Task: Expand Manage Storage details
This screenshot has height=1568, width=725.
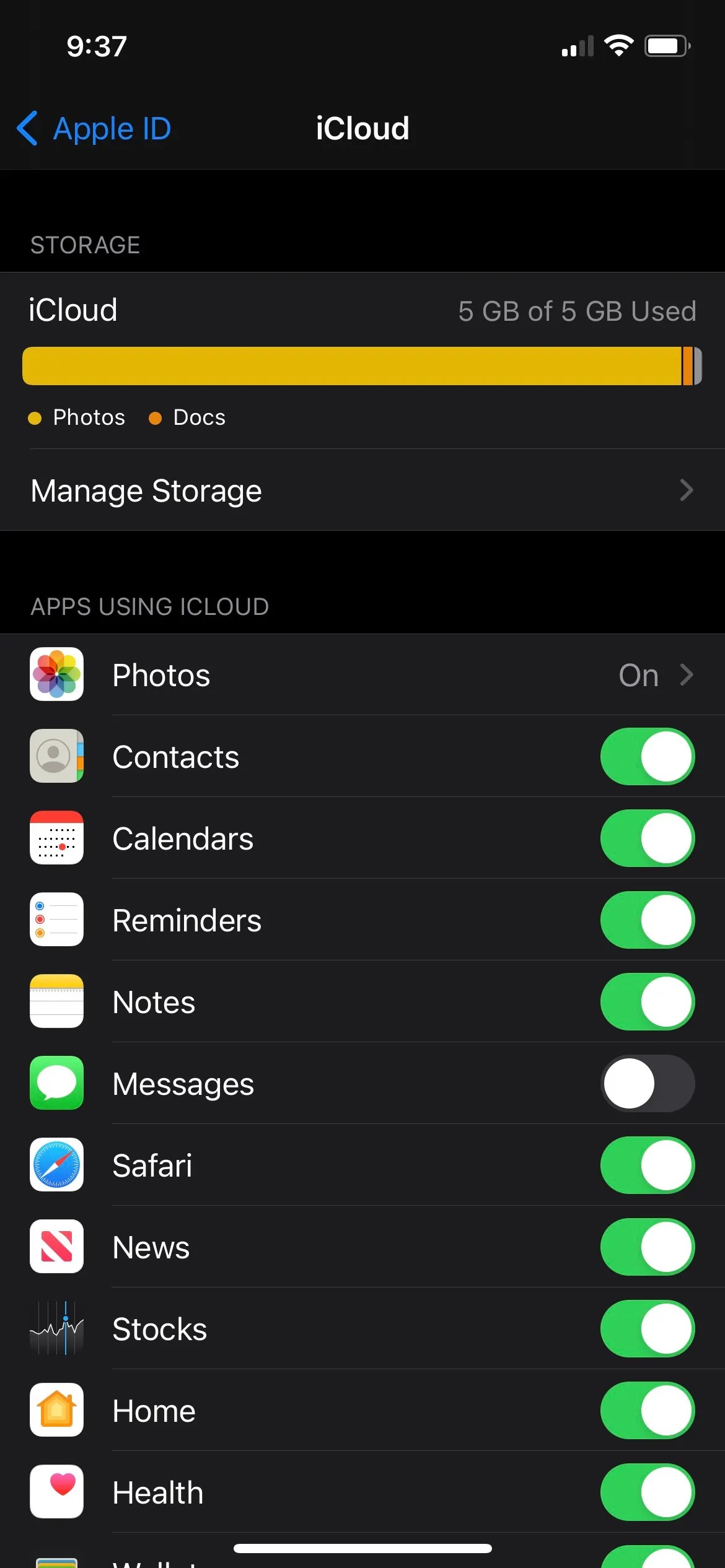Action: pyautogui.click(x=685, y=490)
